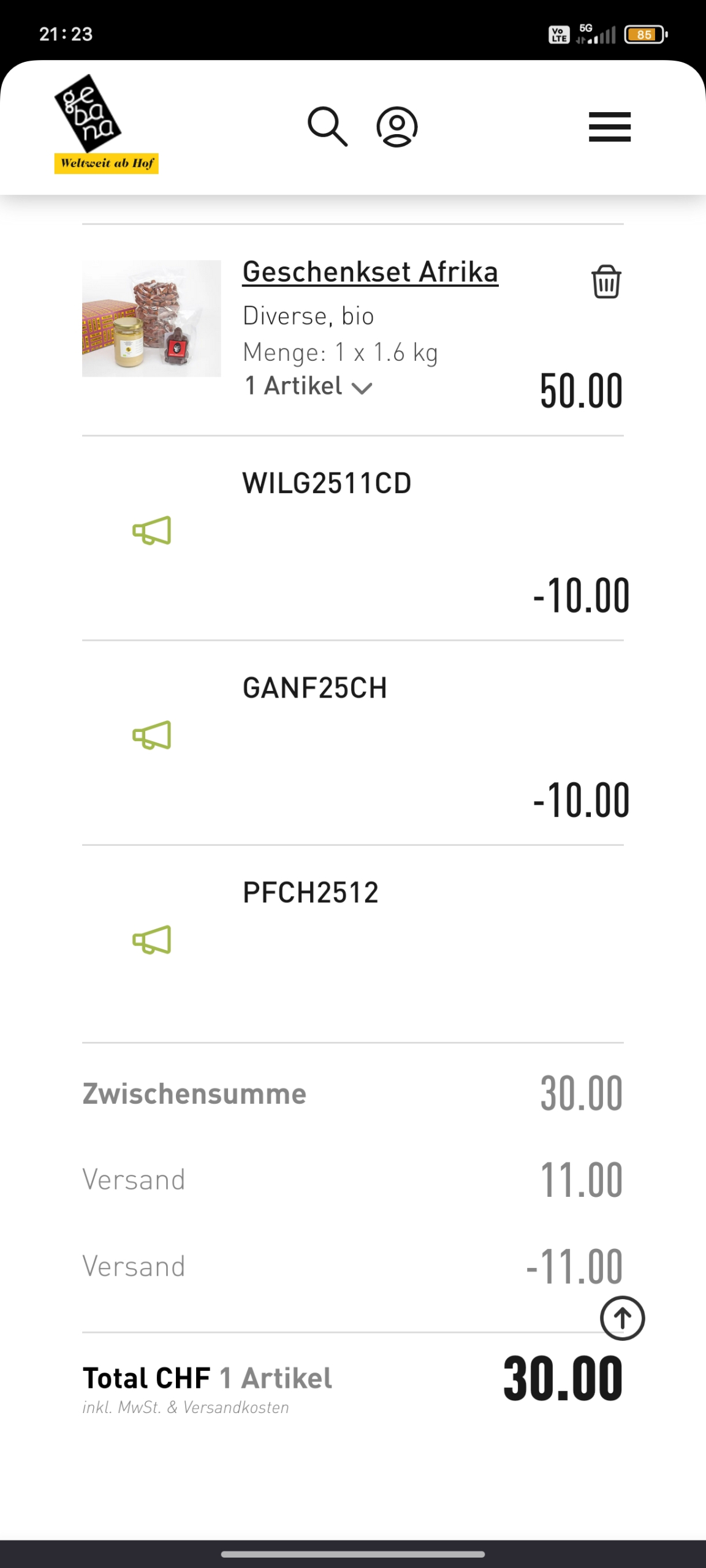706x1568 pixels.
Task: Go to gebana home via logo
Action: pyautogui.click(x=105, y=125)
